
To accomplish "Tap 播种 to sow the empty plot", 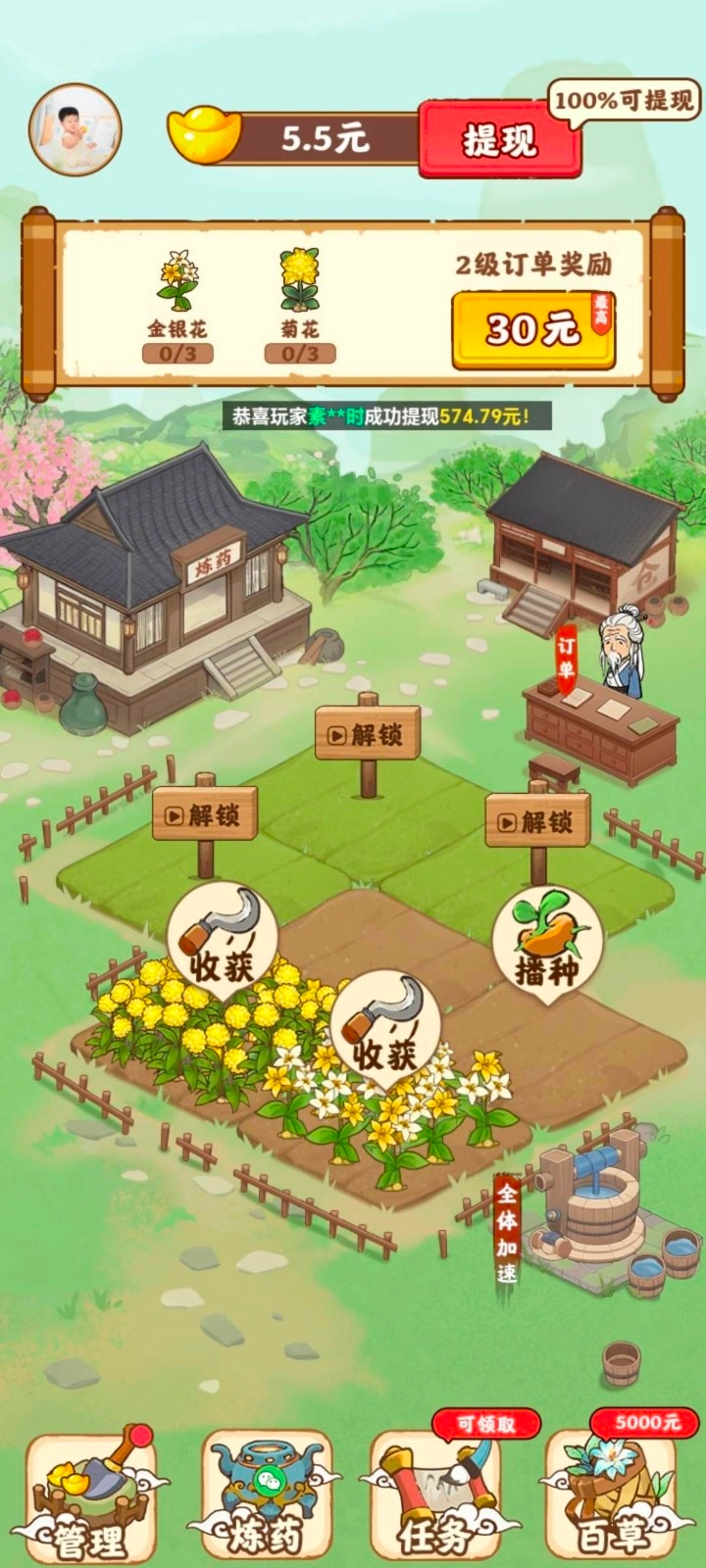I will pyautogui.click(x=547, y=947).
